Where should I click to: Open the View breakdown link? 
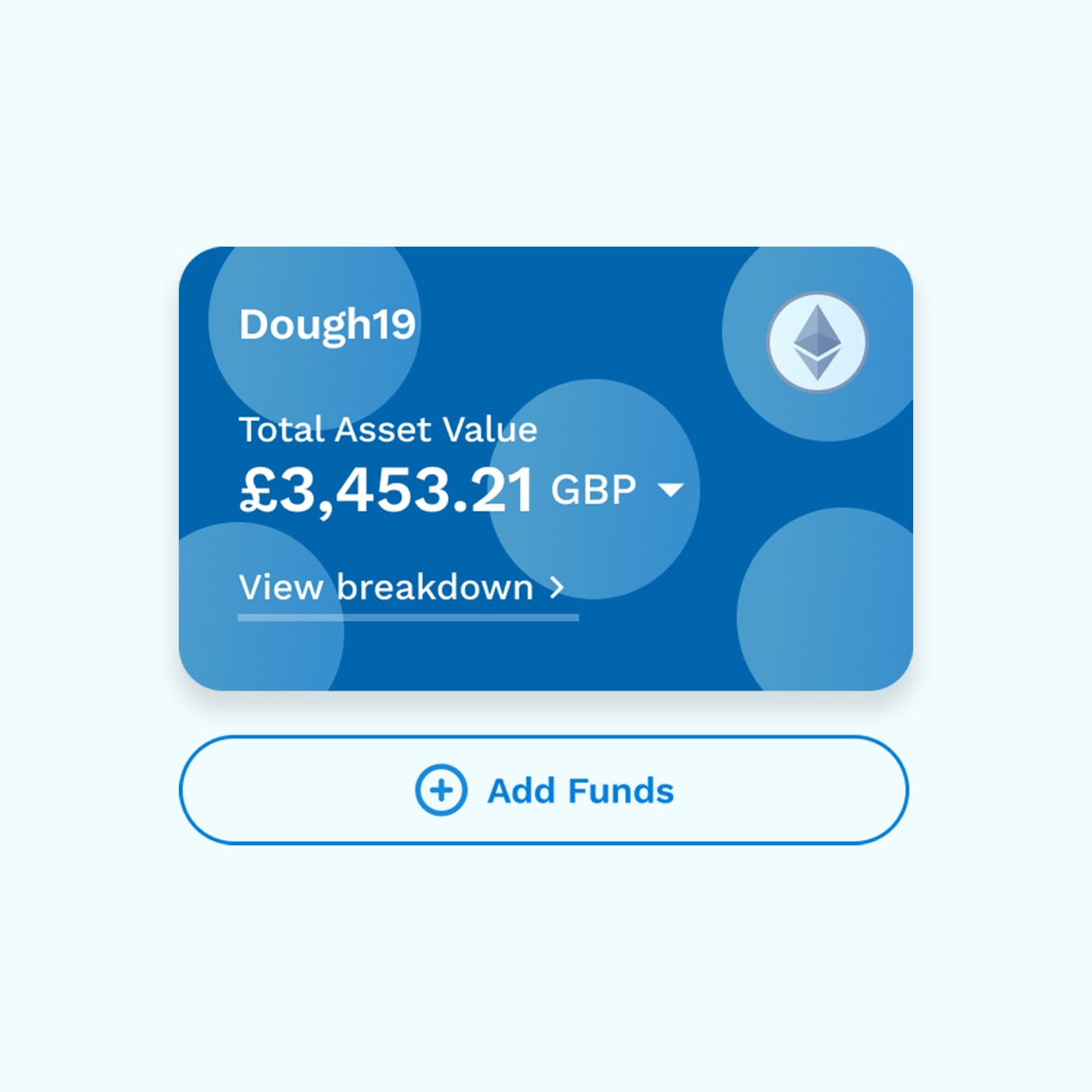pyautogui.click(x=402, y=587)
